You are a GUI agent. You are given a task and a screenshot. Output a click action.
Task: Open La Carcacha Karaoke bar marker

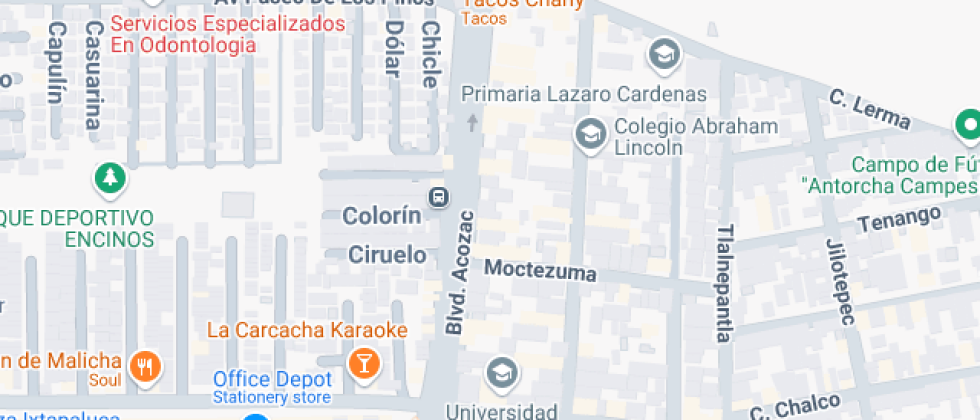tap(364, 361)
